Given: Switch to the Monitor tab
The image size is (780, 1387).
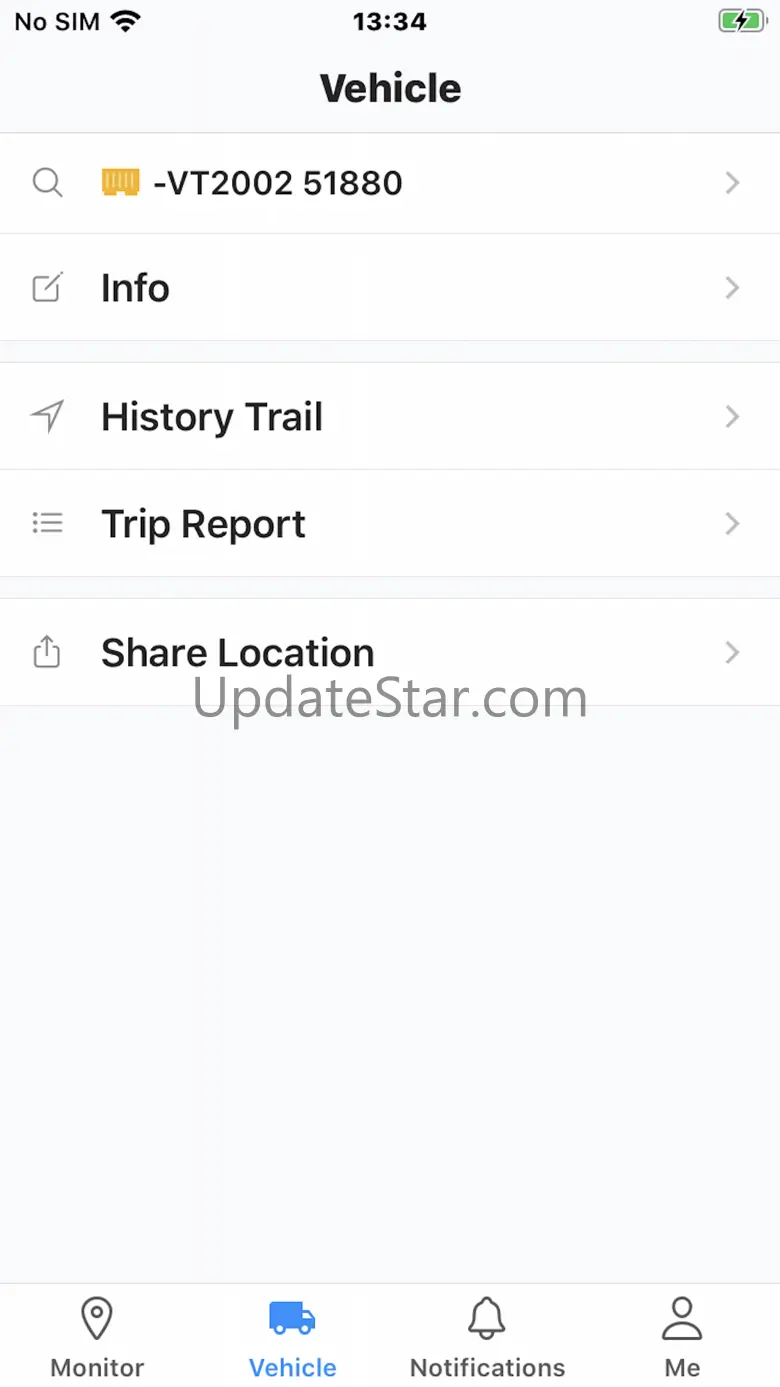Looking at the screenshot, I should point(97,1338).
